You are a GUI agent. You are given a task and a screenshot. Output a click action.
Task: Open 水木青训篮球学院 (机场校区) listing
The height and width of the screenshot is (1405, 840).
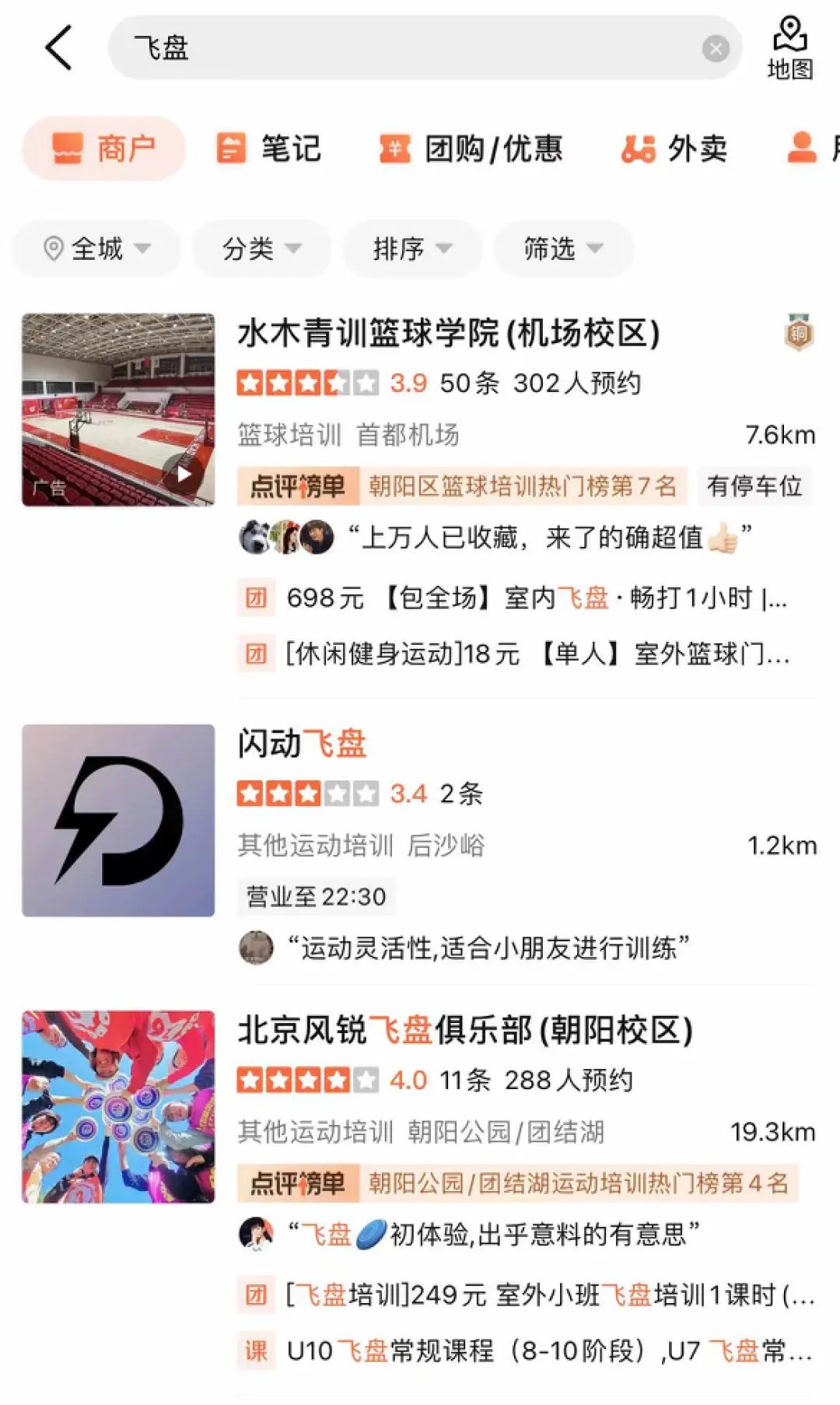coord(449,334)
